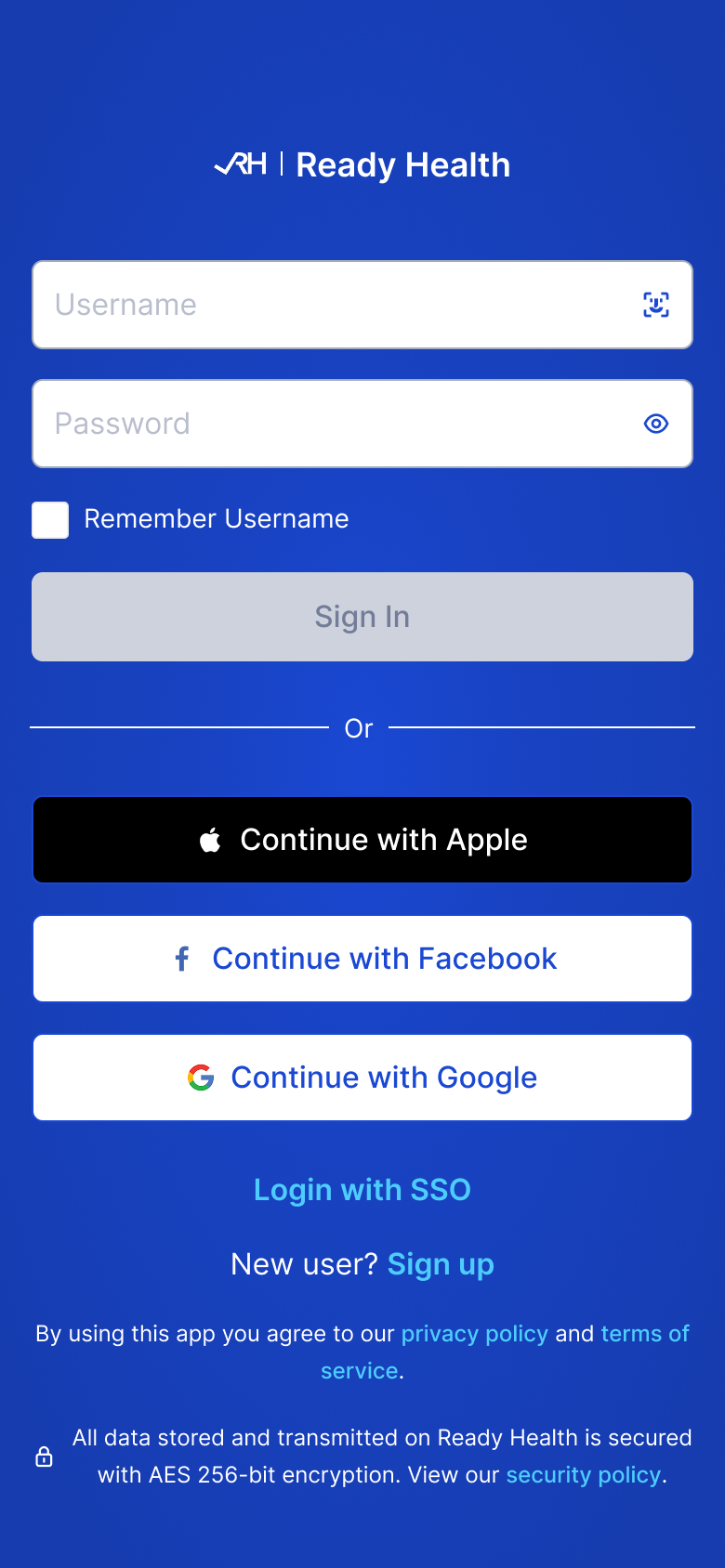Open the security policy link
The image size is (725, 1568).
click(583, 1475)
